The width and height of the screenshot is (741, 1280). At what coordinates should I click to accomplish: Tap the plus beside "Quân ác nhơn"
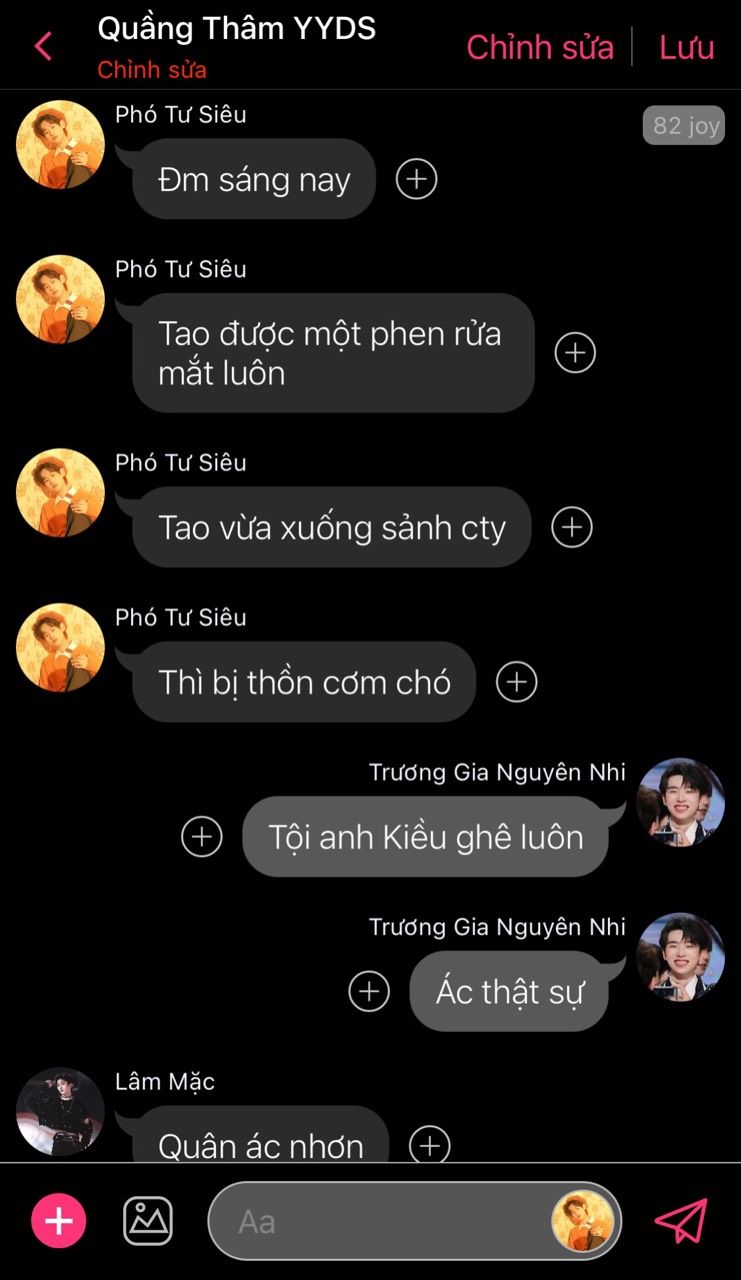(x=430, y=1144)
